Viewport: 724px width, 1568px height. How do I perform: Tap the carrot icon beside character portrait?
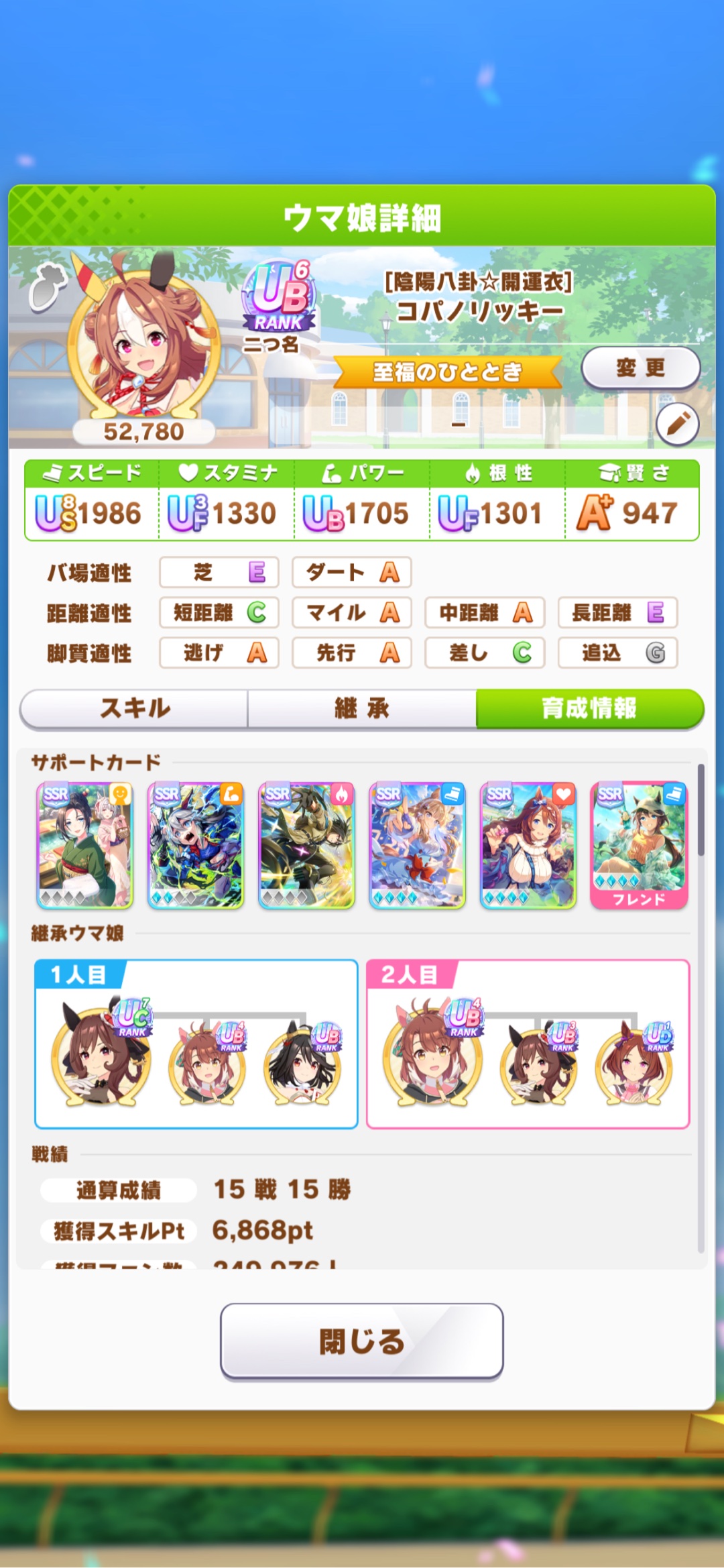[47, 287]
